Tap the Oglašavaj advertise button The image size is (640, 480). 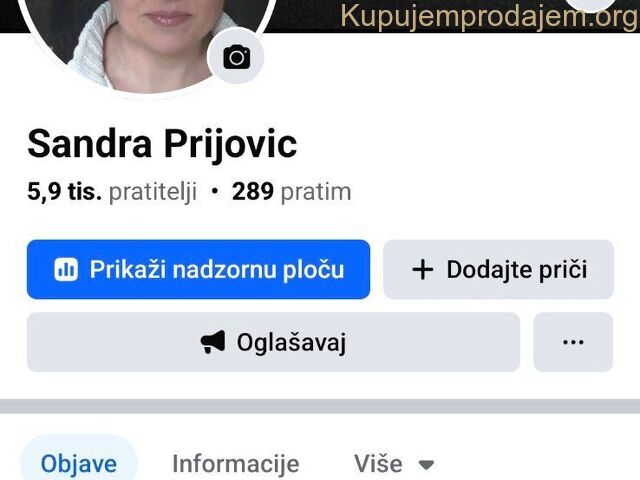[273, 342]
